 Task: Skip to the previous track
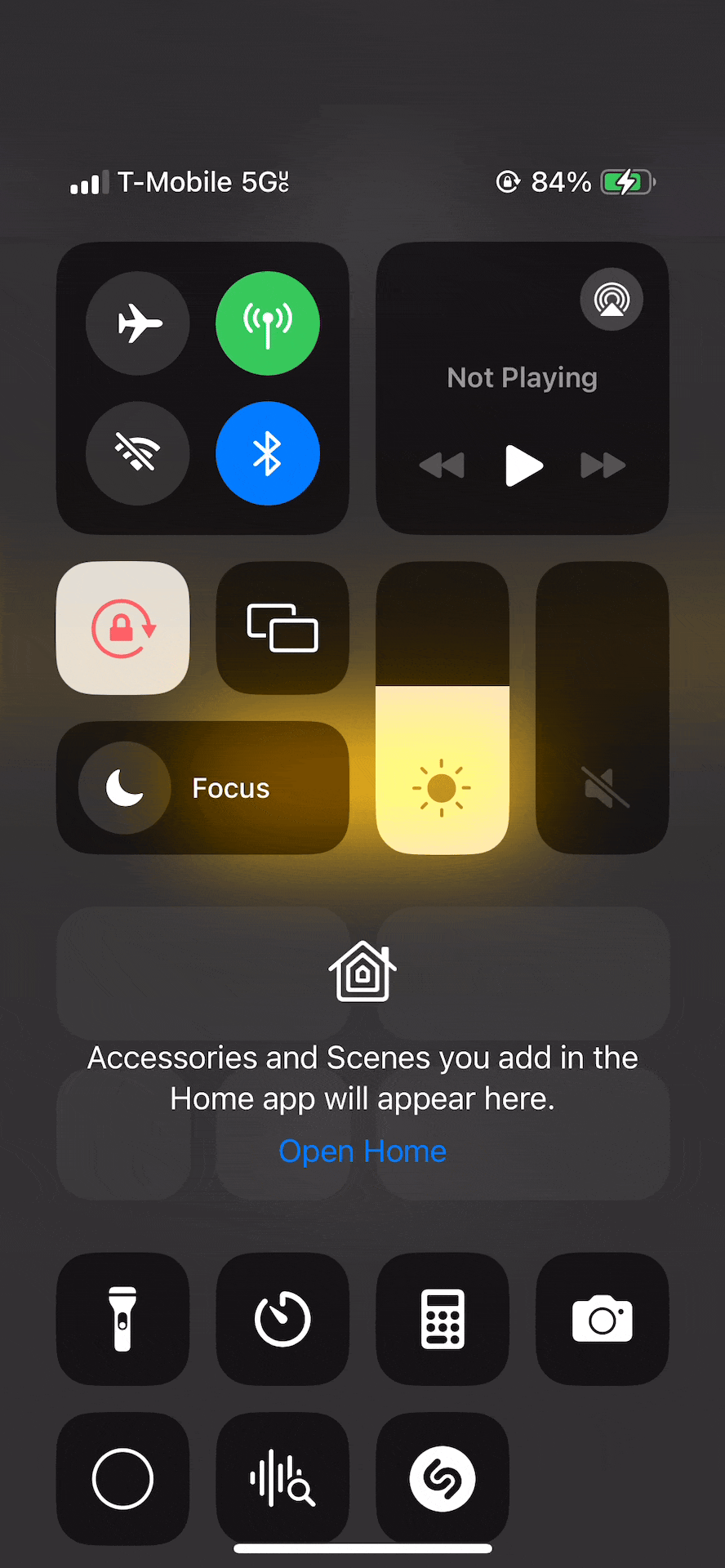[442, 465]
